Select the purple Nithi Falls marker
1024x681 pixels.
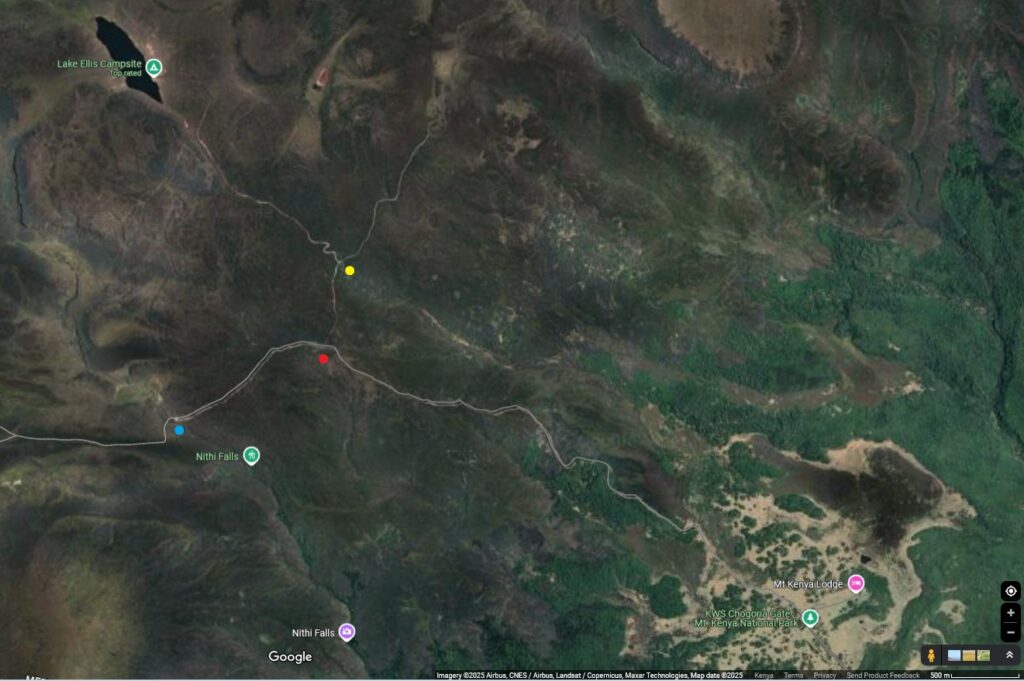[x=346, y=632]
